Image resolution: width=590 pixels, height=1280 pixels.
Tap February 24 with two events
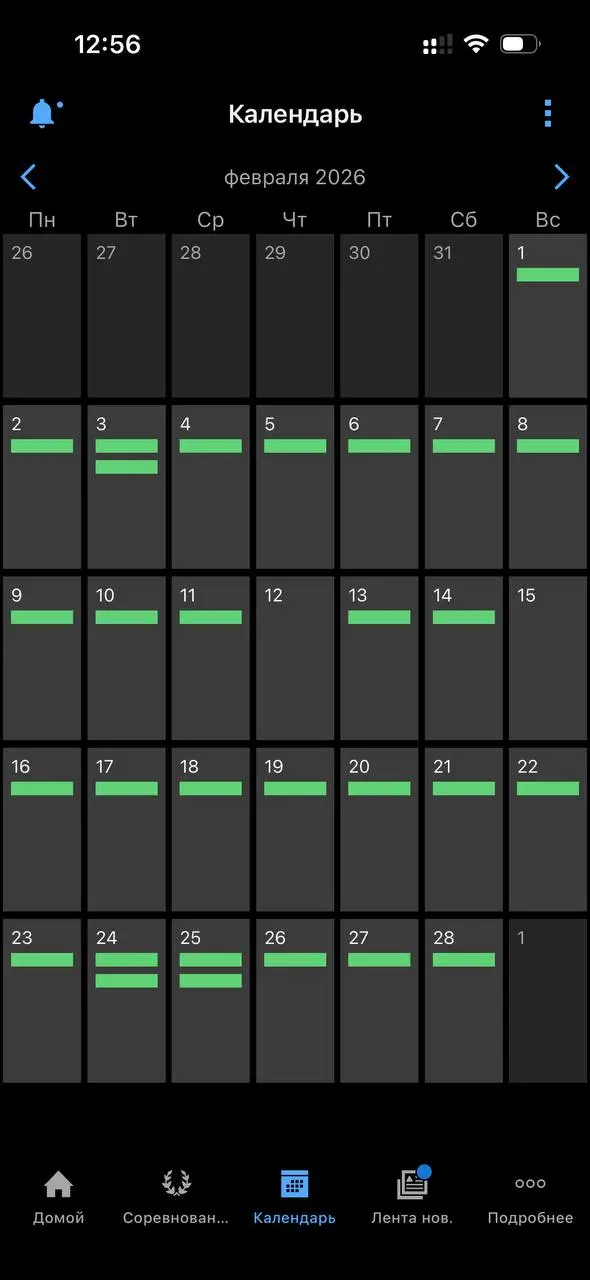point(126,1001)
